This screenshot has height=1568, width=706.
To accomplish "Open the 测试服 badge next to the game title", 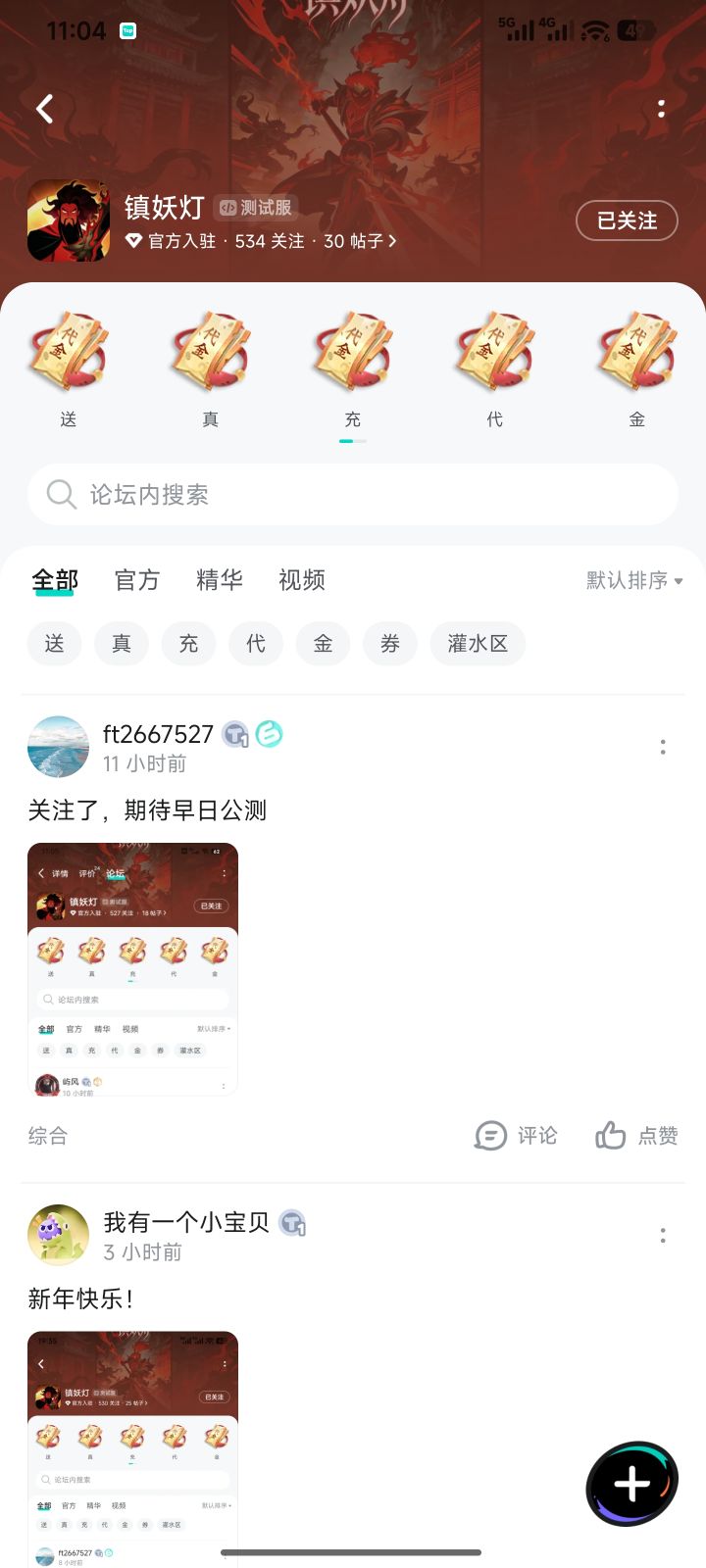I will (x=260, y=207).
